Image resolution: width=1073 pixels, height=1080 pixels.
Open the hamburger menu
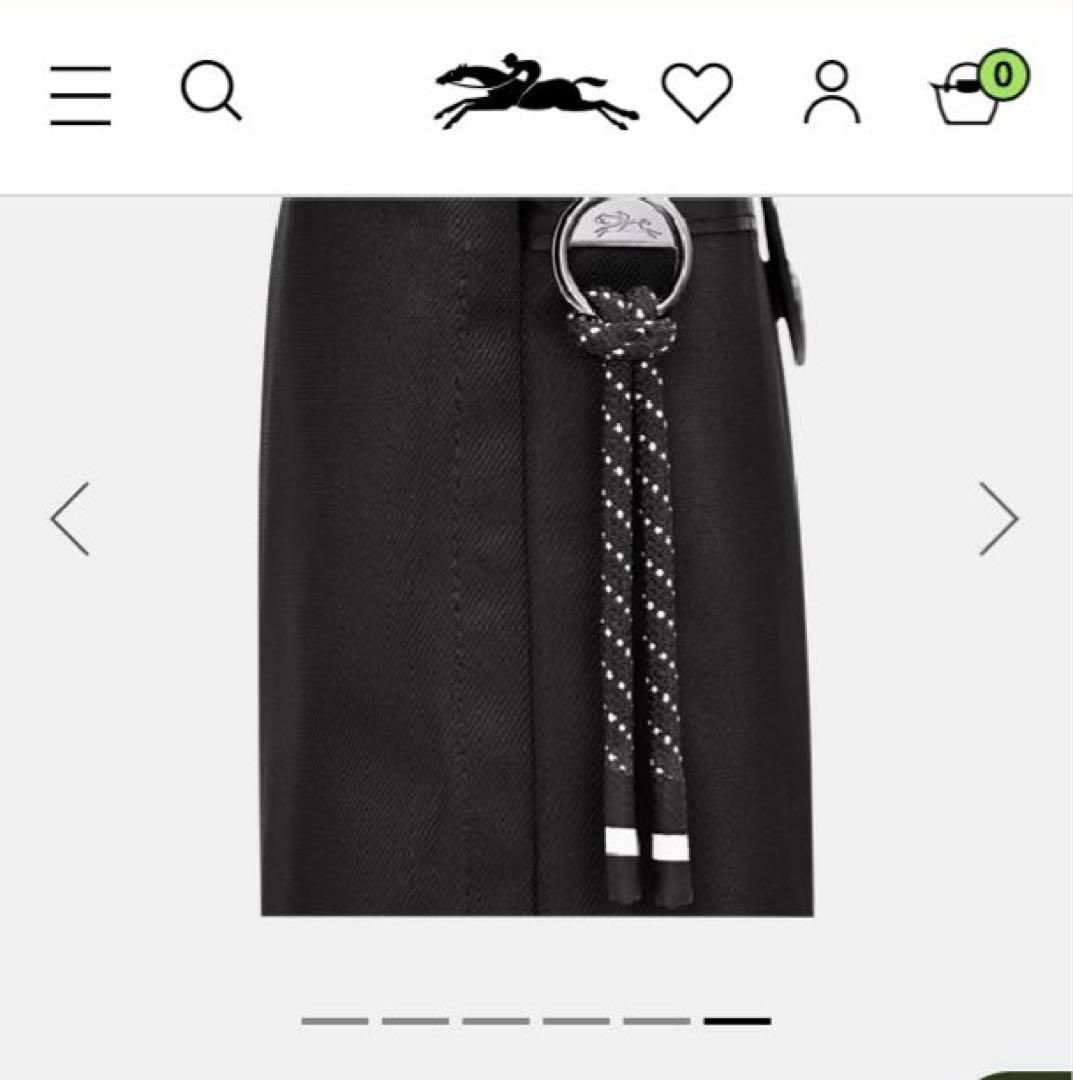pyautogui.click(x=80, y=95)
